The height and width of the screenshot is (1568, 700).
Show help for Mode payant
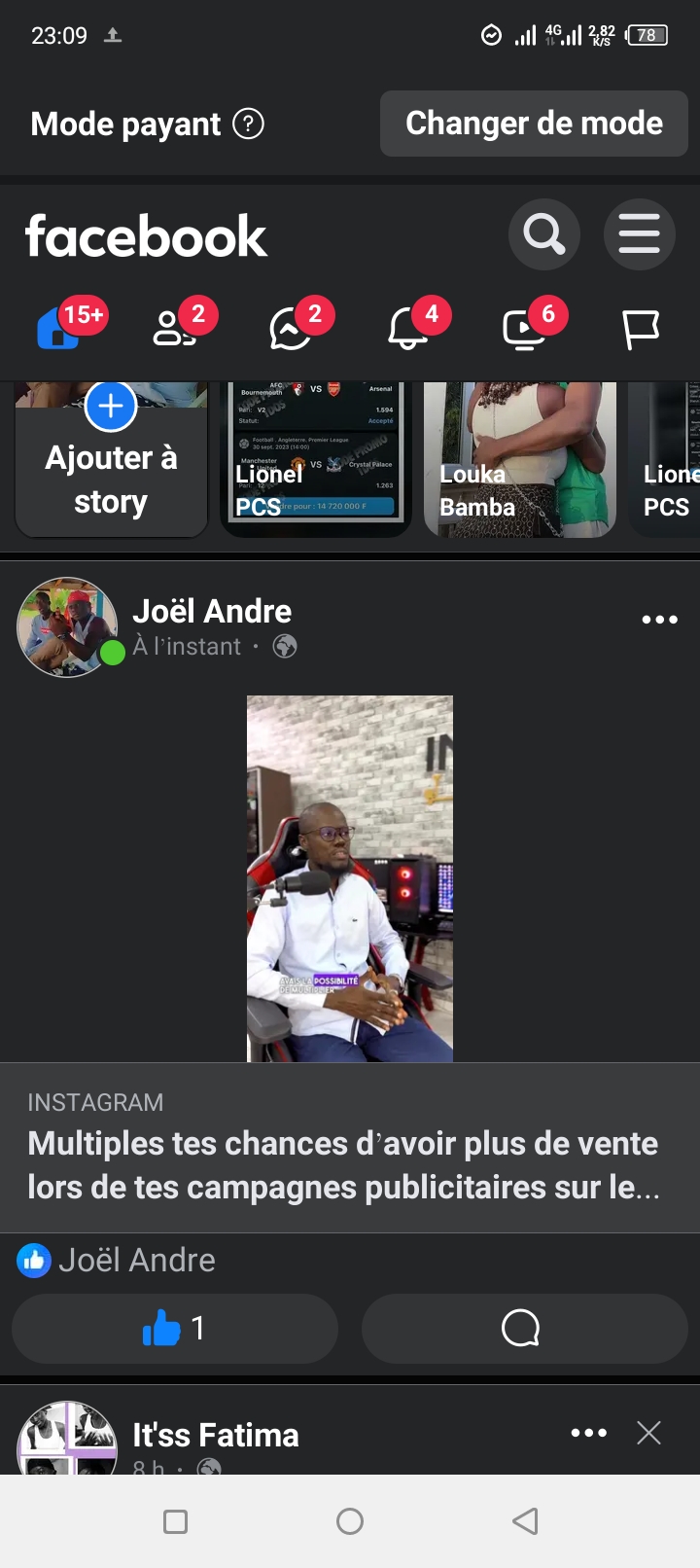(x=249, y=124)
